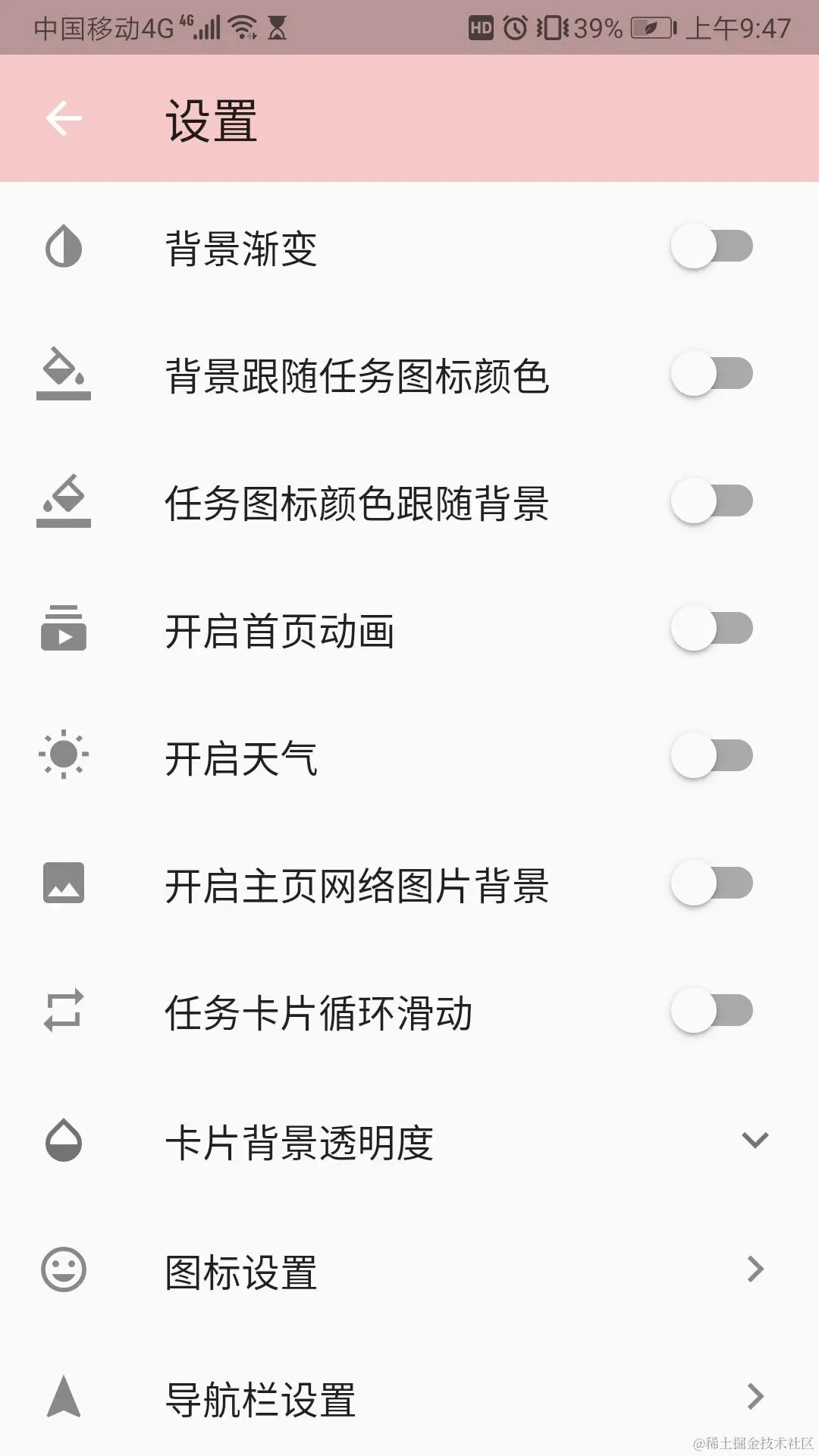Enable 任务卡片循环滑动

pos(711,1011)
